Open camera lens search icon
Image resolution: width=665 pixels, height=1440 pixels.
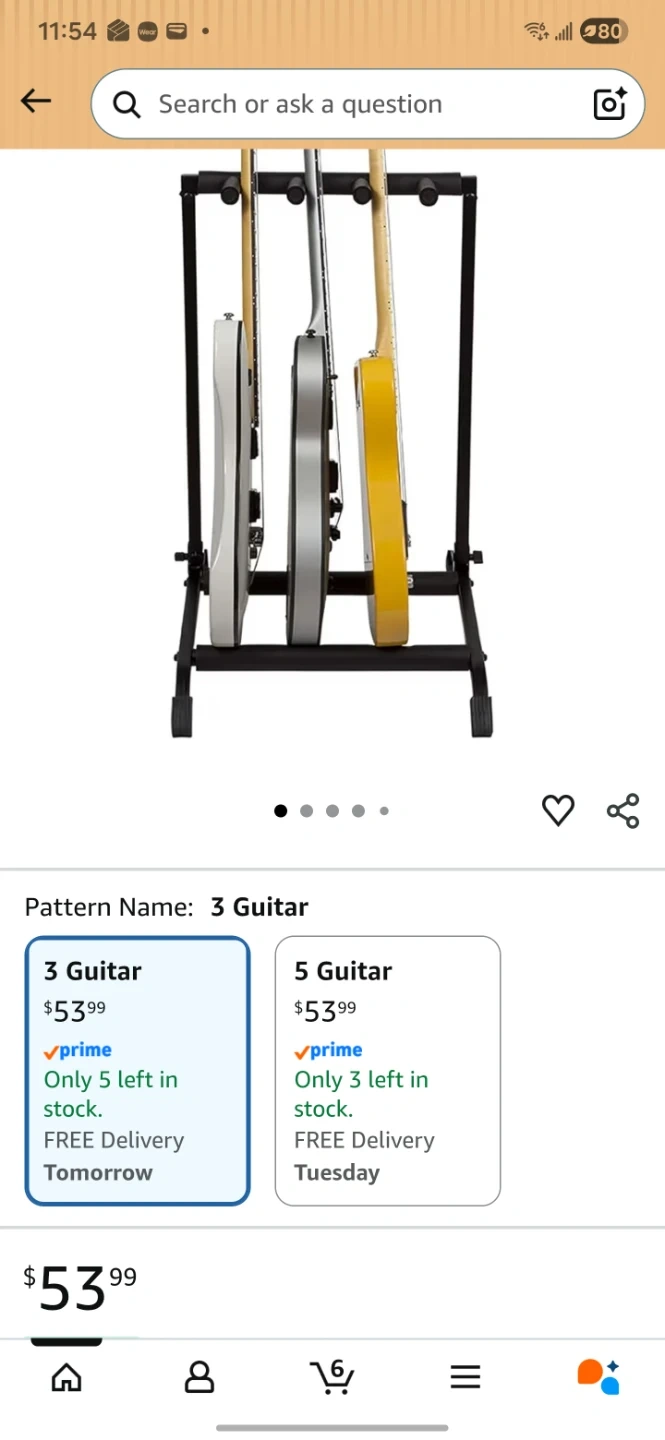pos(609,104)
